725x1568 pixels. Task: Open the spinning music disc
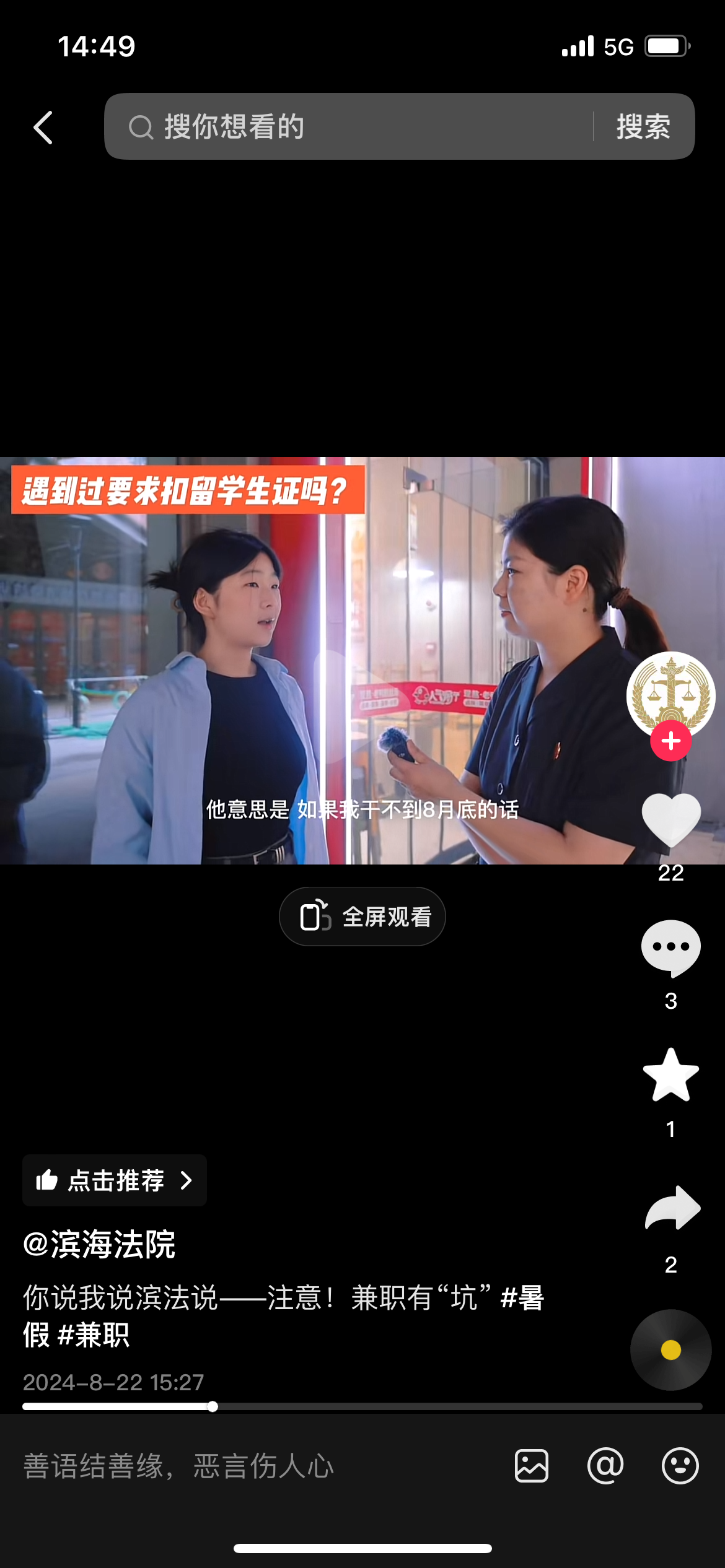coord(670,1350)
